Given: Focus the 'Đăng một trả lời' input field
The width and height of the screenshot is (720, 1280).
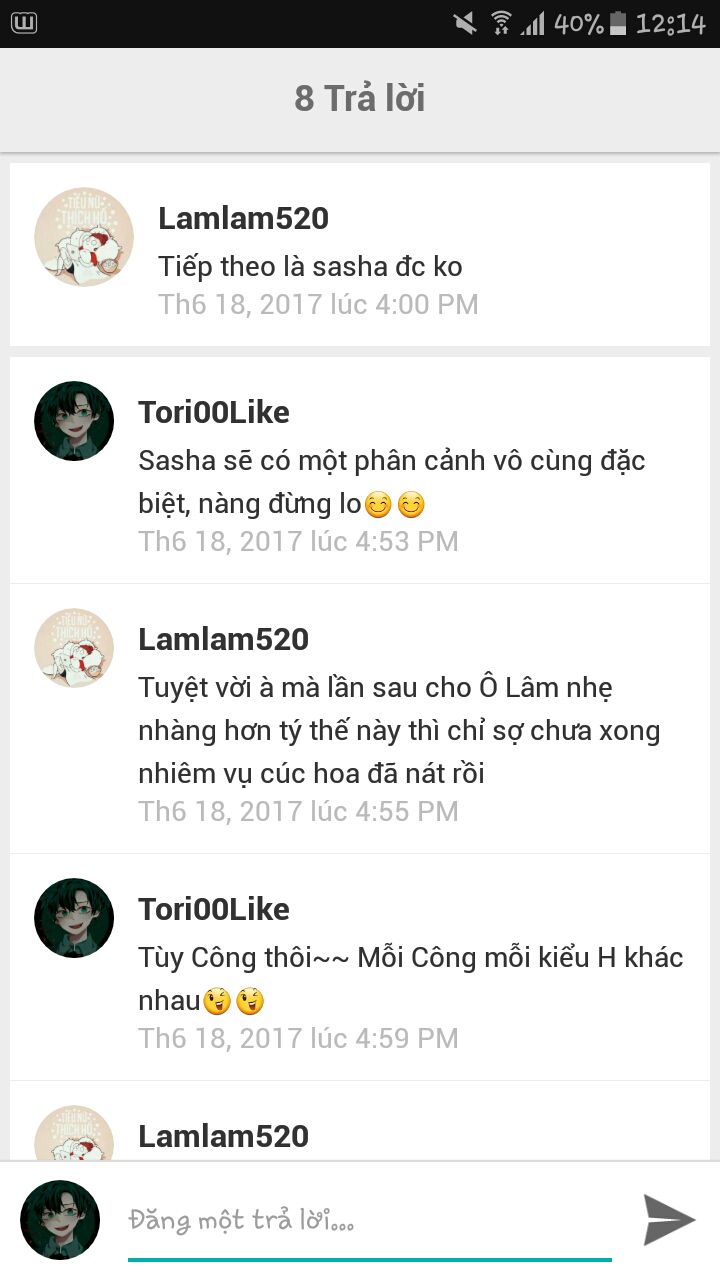Looking at the screenshot, I should (370, 1220).
